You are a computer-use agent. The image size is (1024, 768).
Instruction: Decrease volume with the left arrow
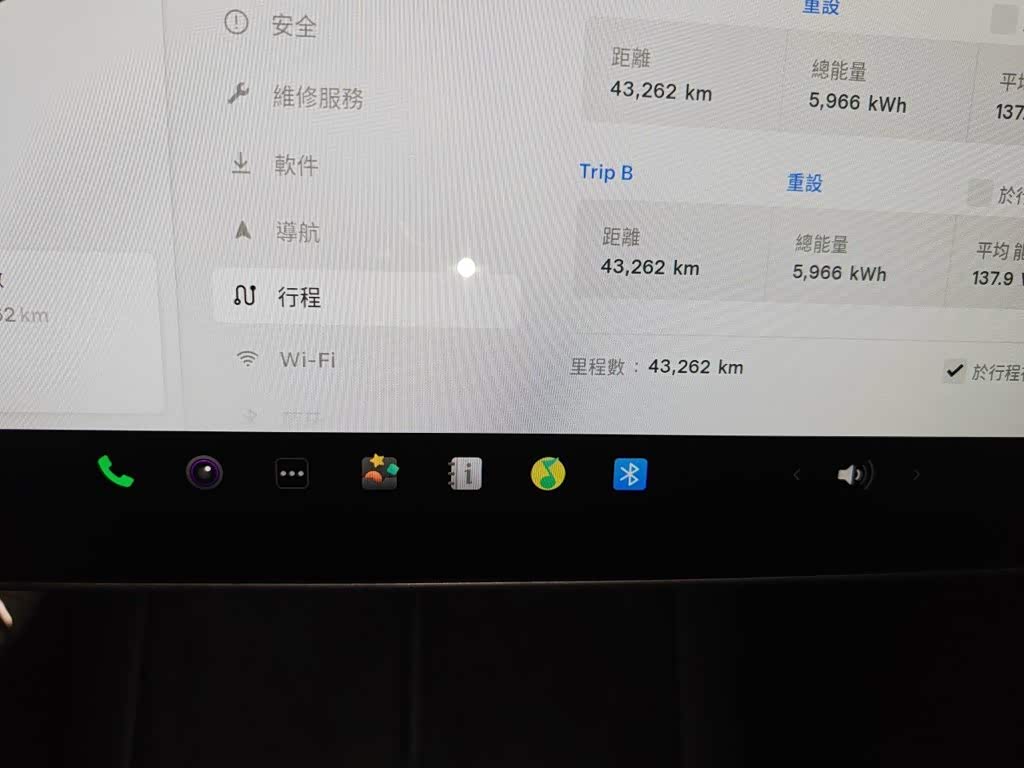click(796, 475)
